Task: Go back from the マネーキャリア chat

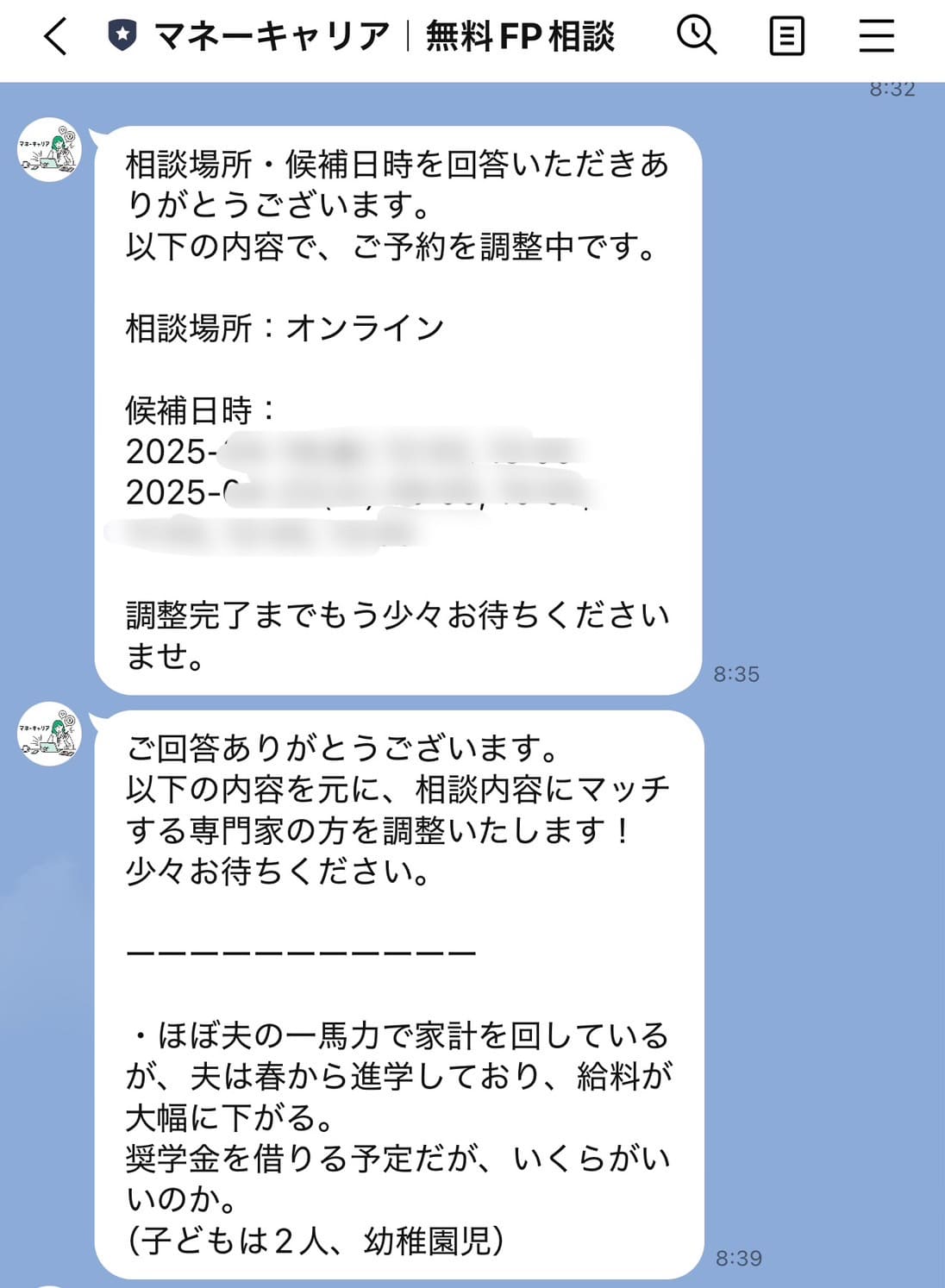Action: tap(55, 37)
